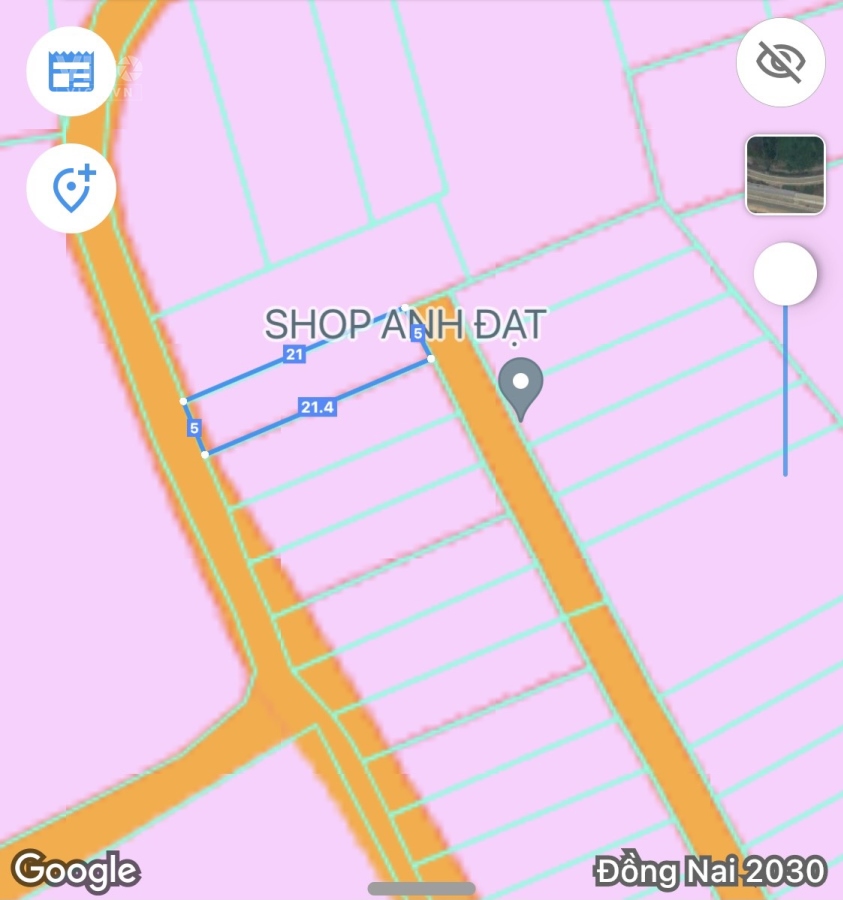843x900 pixels.
Task: Tap the layer opacity slider handle
Action: tap(785, 274)
